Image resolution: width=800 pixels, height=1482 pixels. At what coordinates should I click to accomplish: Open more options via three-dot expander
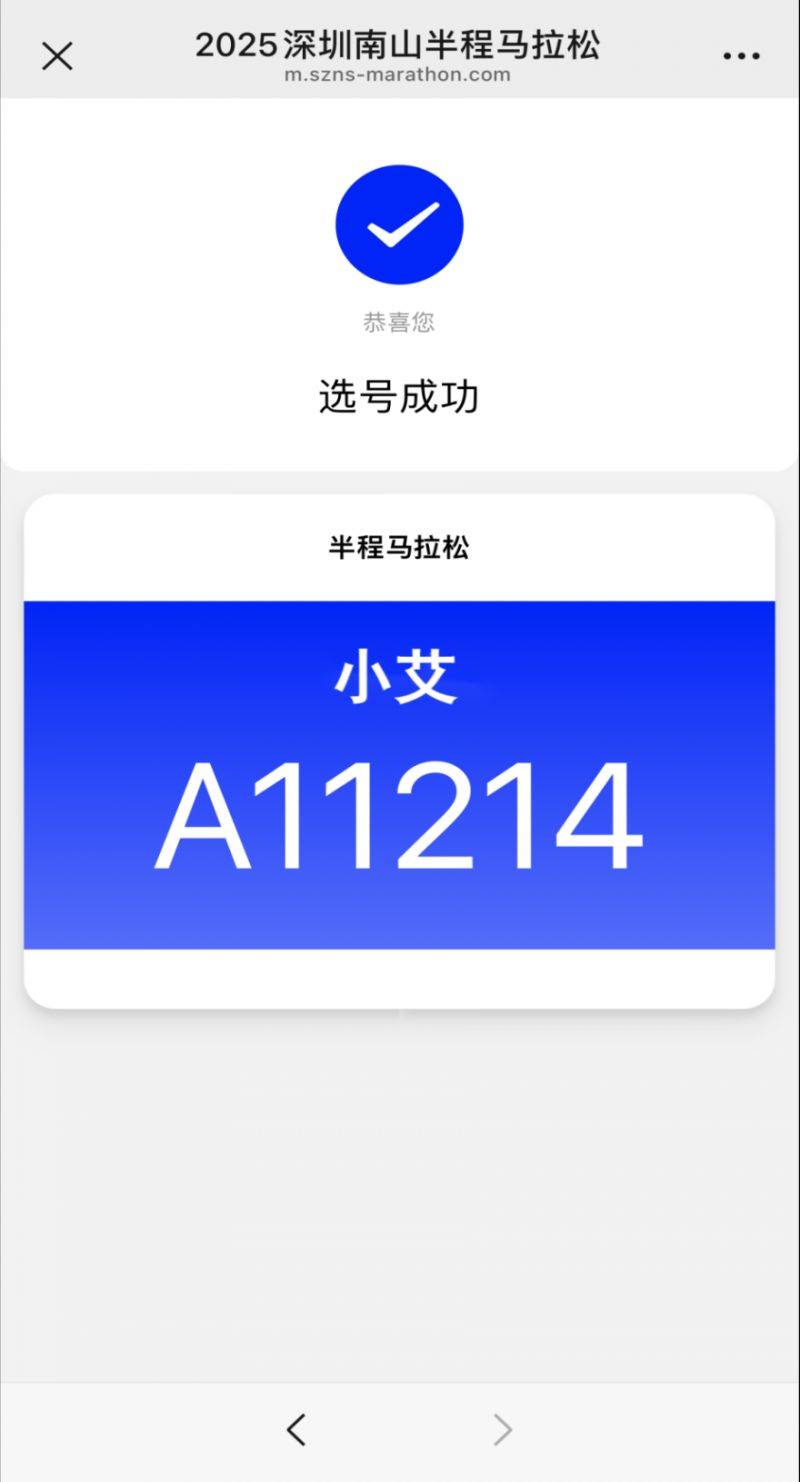(x=739, y=55)
